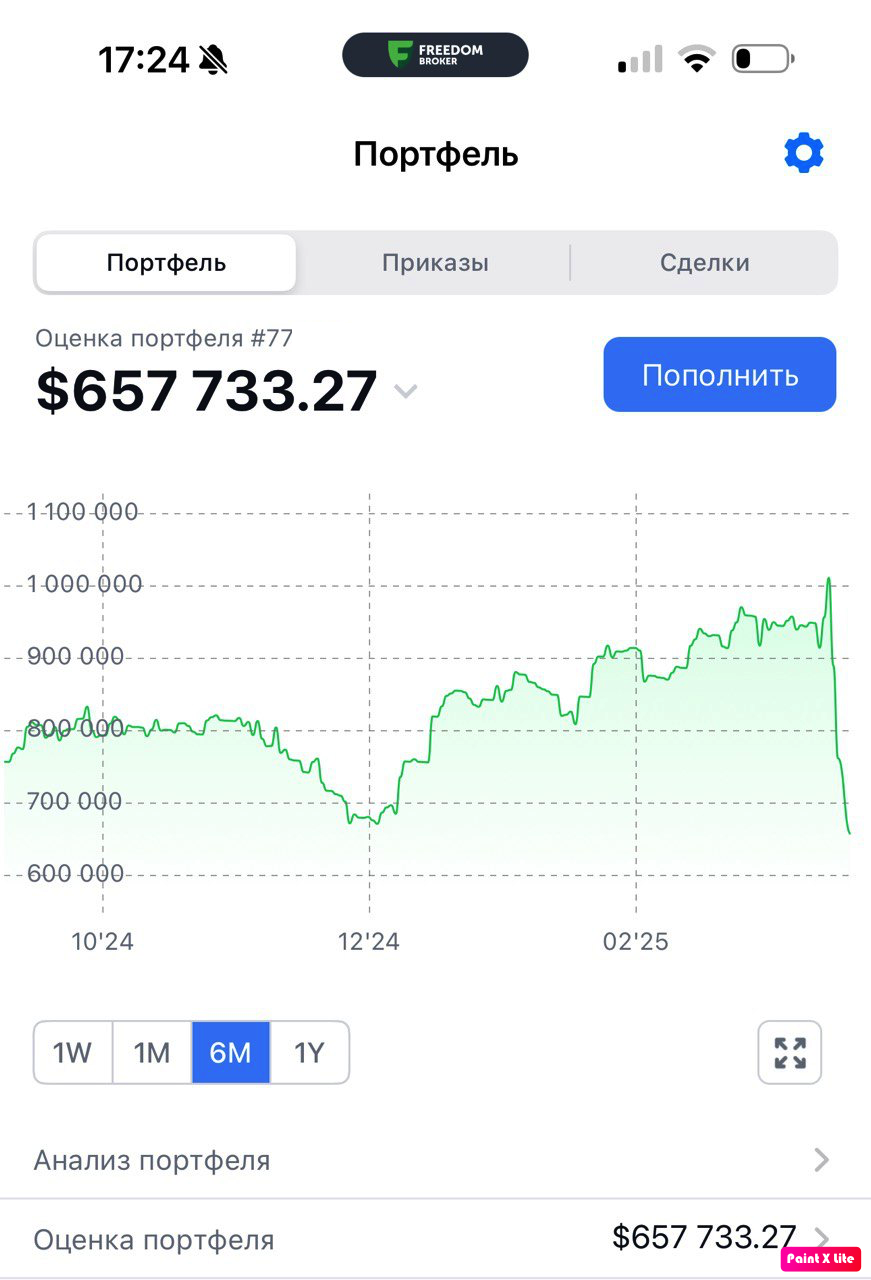Screen dimensions: 871x1280
Task: Expand the portfolio value dropdown chevron
Action: pos(405,391)
